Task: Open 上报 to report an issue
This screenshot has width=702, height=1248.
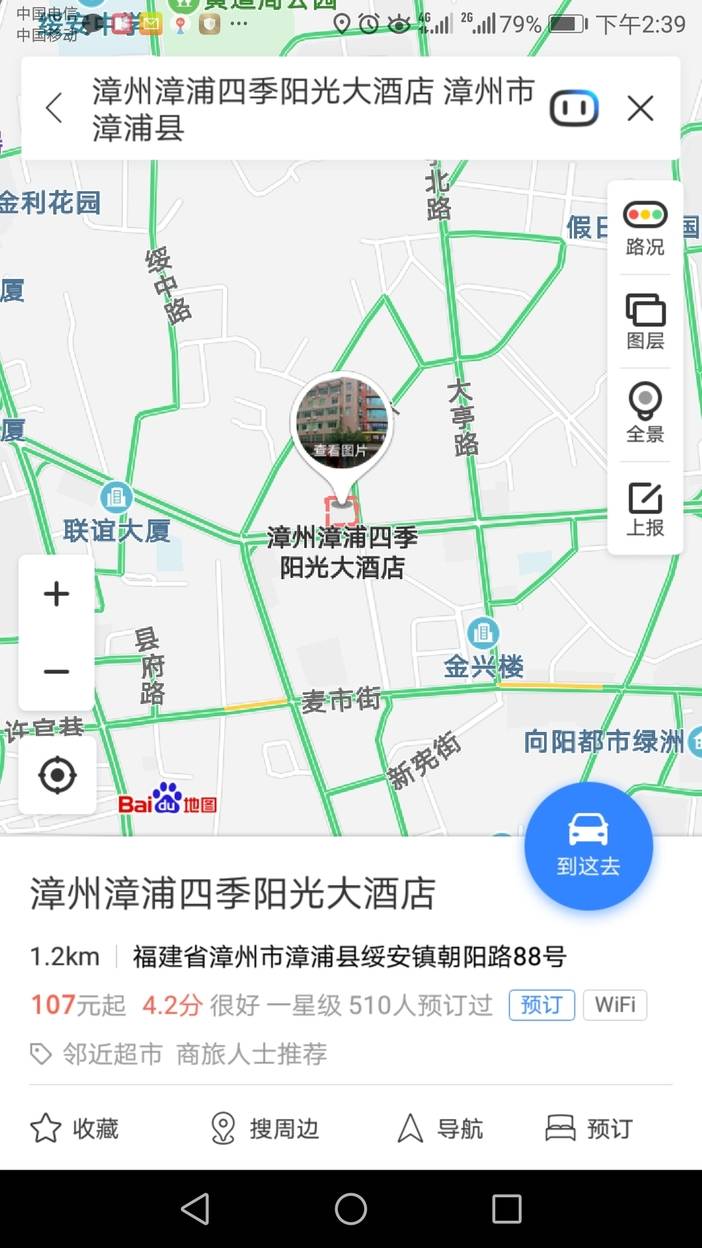Action: 645,509
